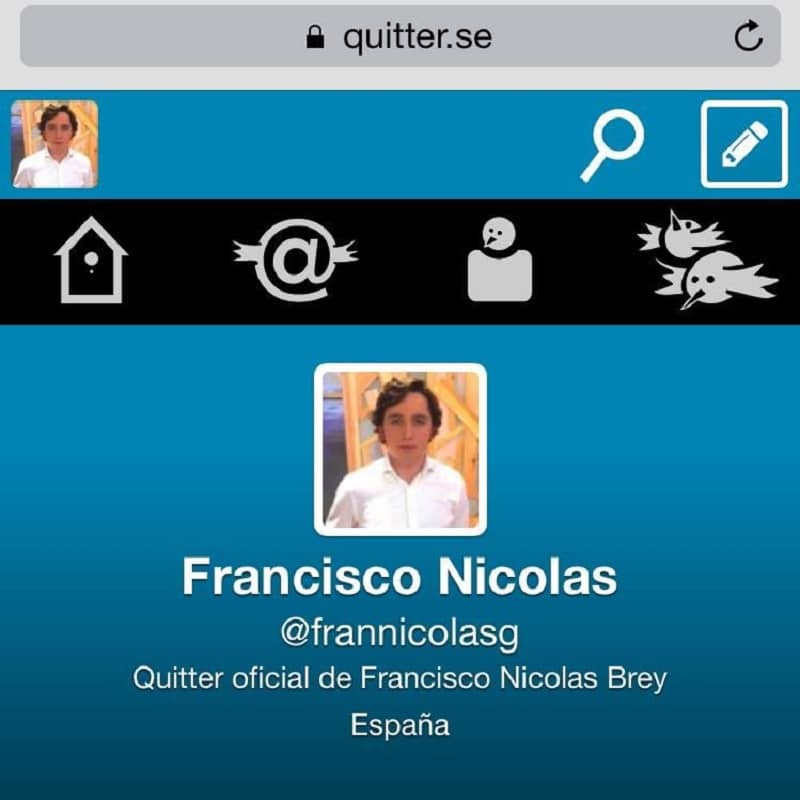The height and width of the screenshot is (800, 800).
Task: Tap the quitter.se address bar
Action: 400,37
